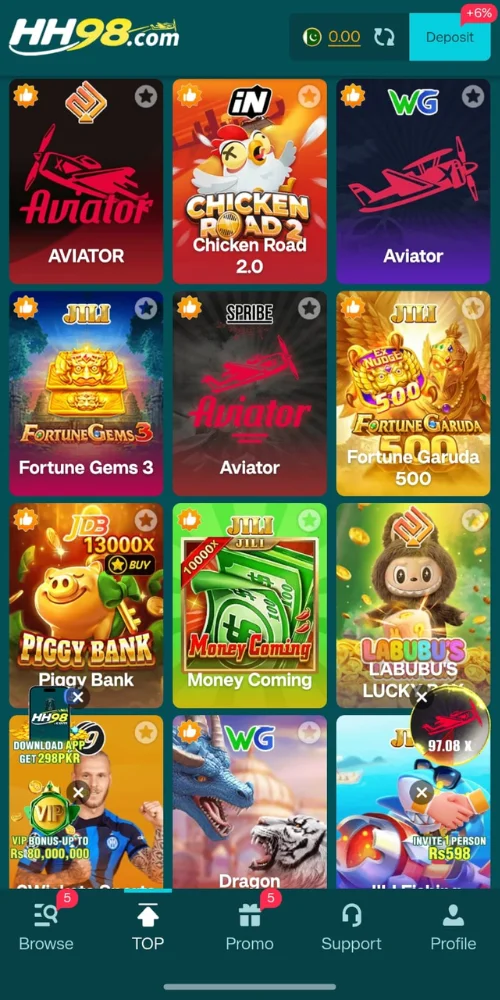Refresh the wallet balance
This screenshot has height=1000, width=500.
(x=384, y=37)
